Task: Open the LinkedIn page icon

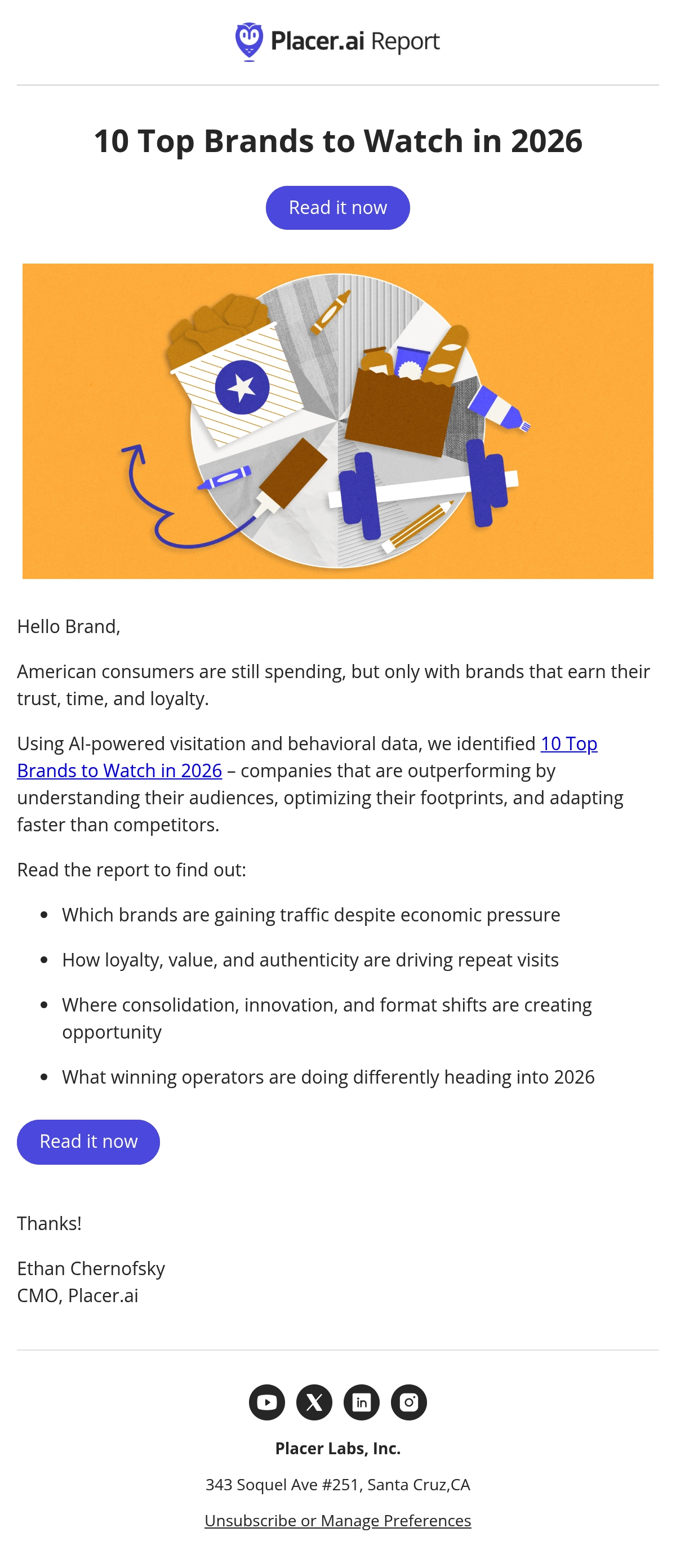Action: coord(361,1402)
